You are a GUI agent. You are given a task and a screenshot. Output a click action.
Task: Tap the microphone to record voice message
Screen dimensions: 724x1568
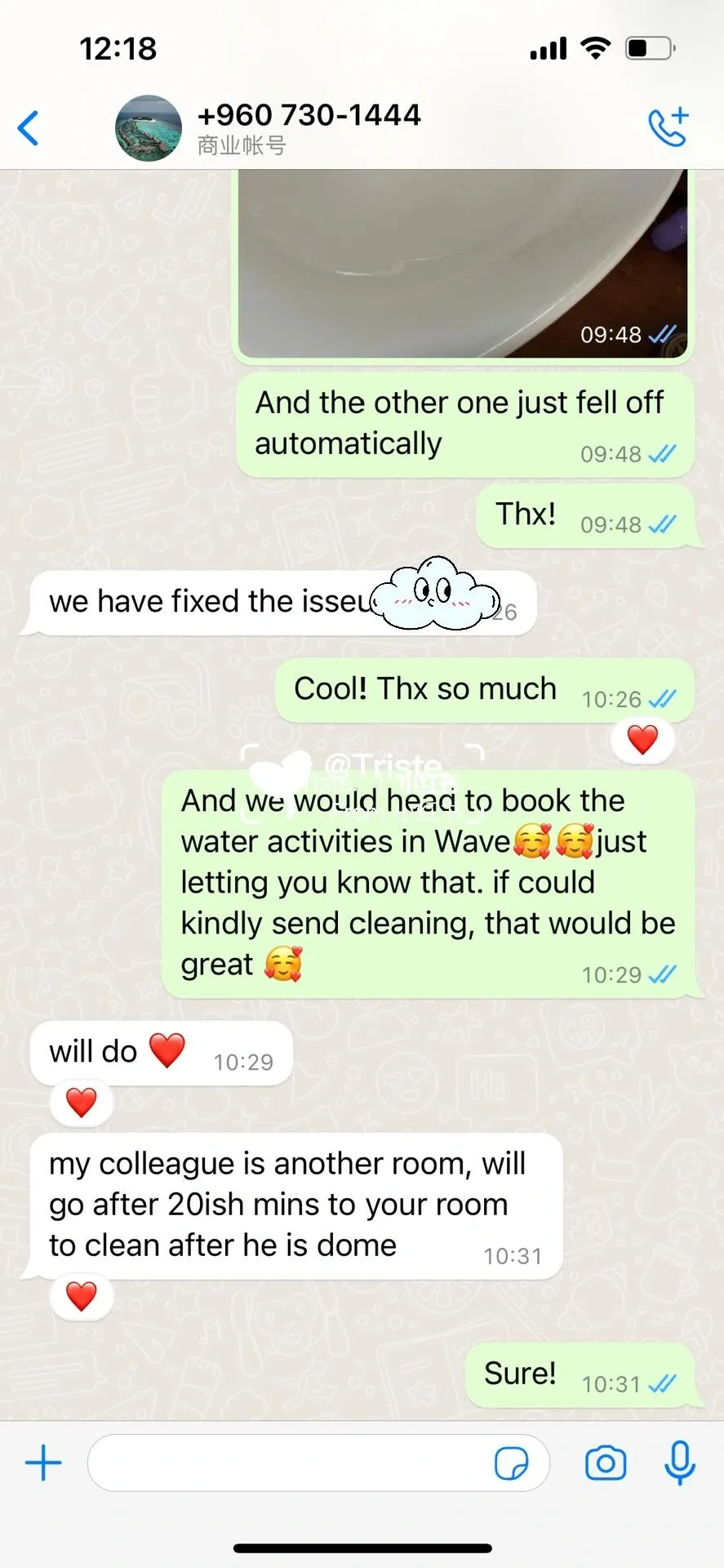click(679, 1463)
